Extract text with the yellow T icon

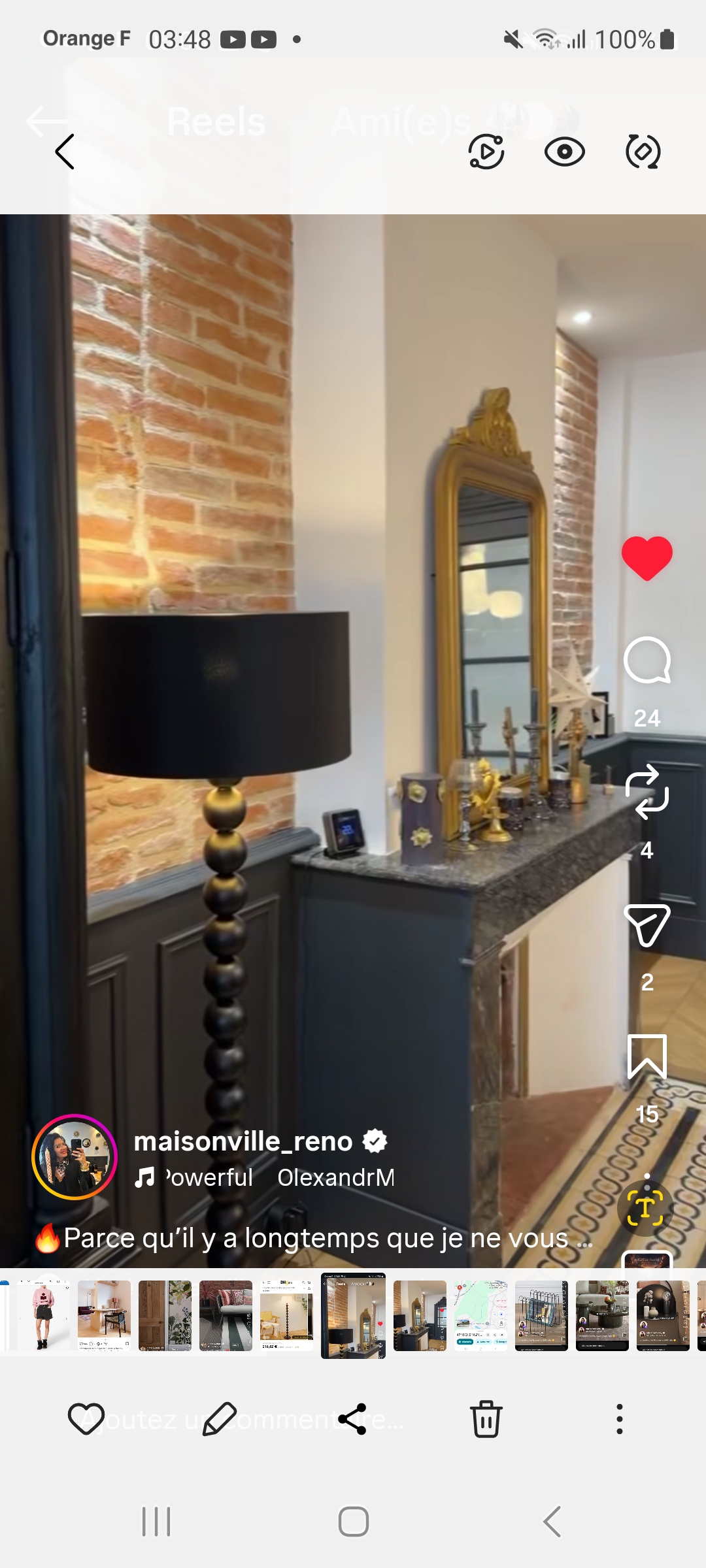645,1207
